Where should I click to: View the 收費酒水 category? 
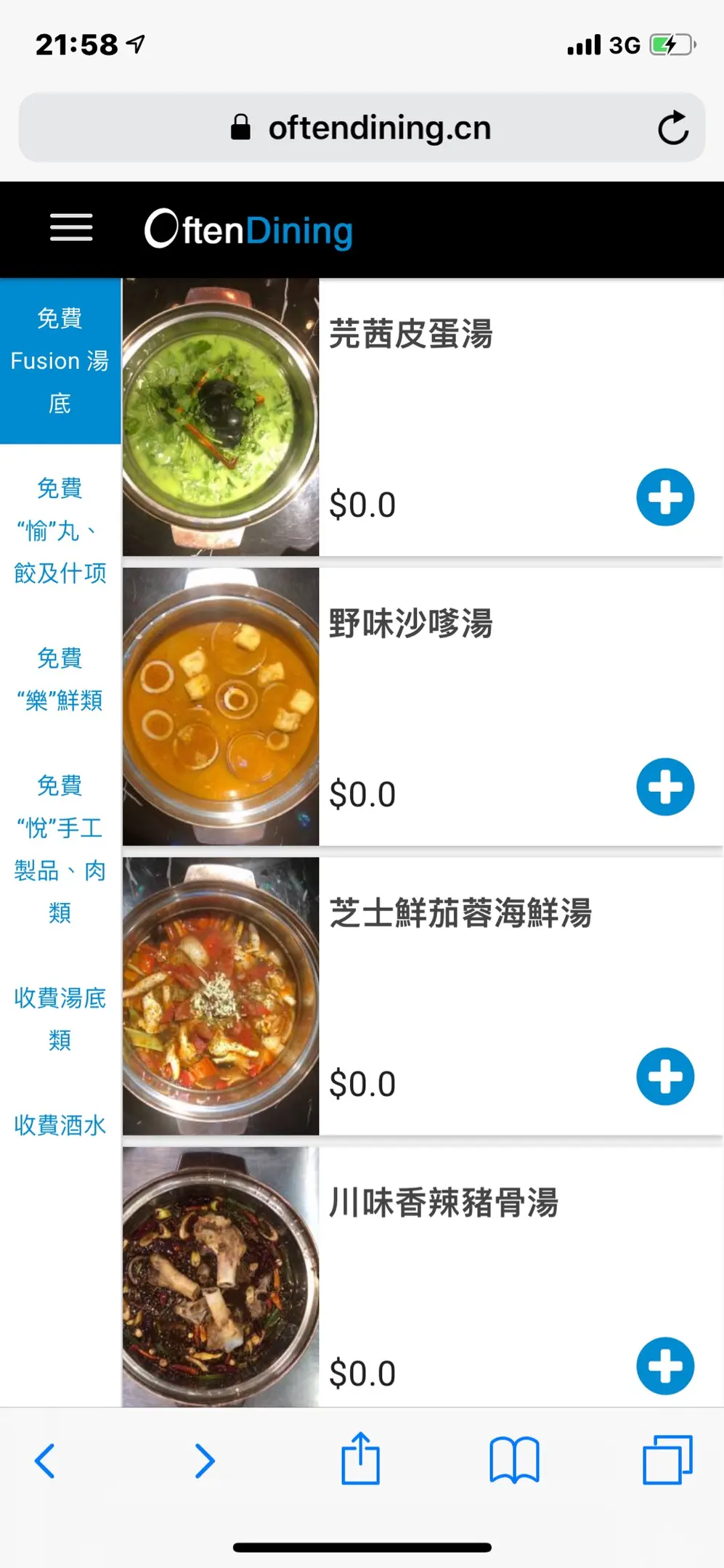[60, 1125]
